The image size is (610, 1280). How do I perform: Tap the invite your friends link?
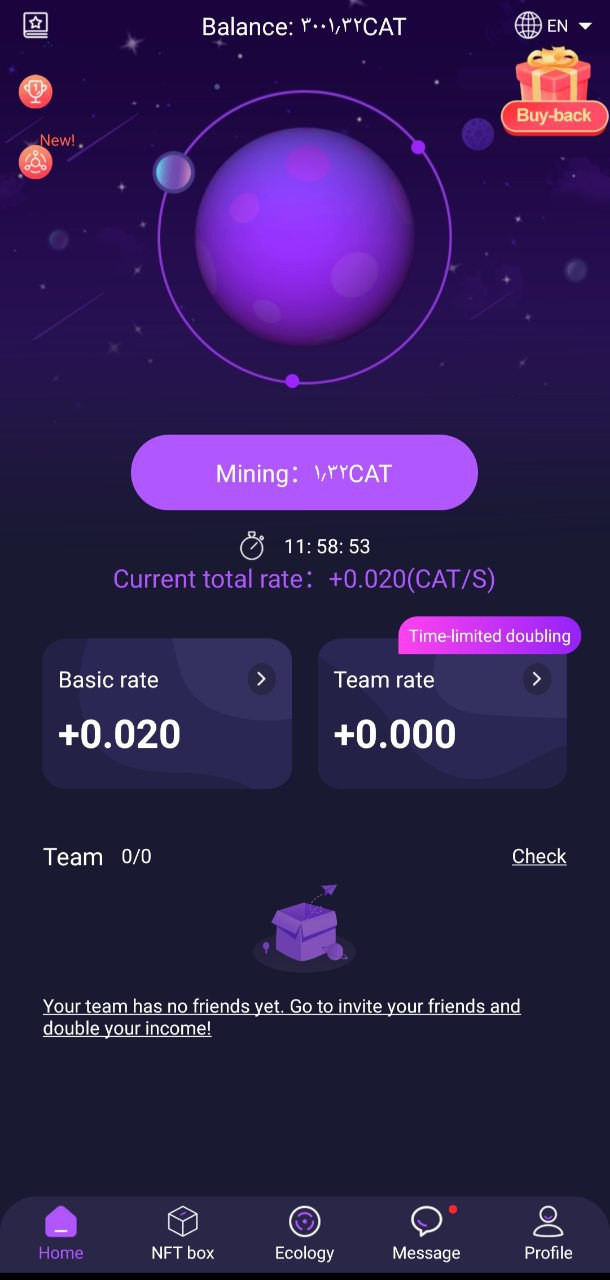[x=282, y=1017]
